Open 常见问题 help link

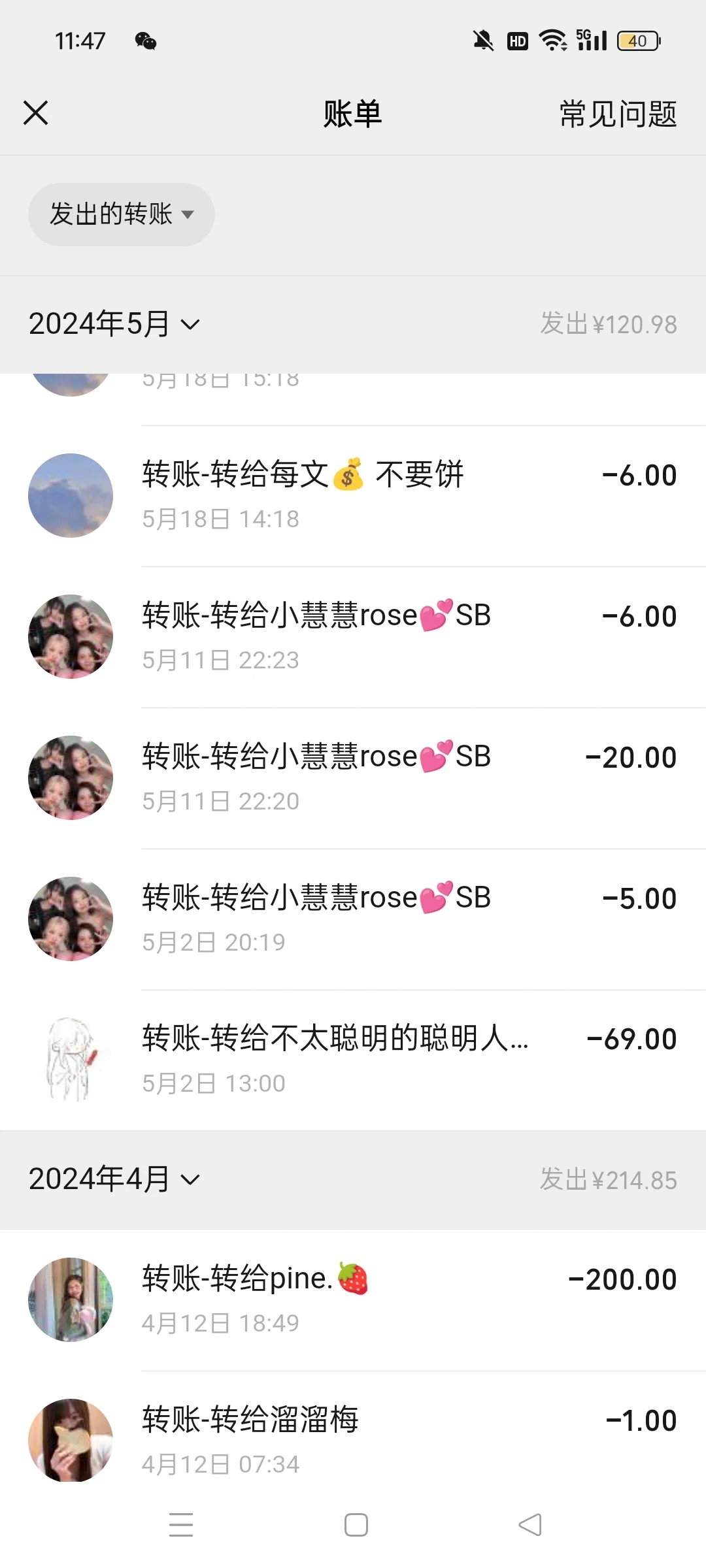tap(618, 114)
